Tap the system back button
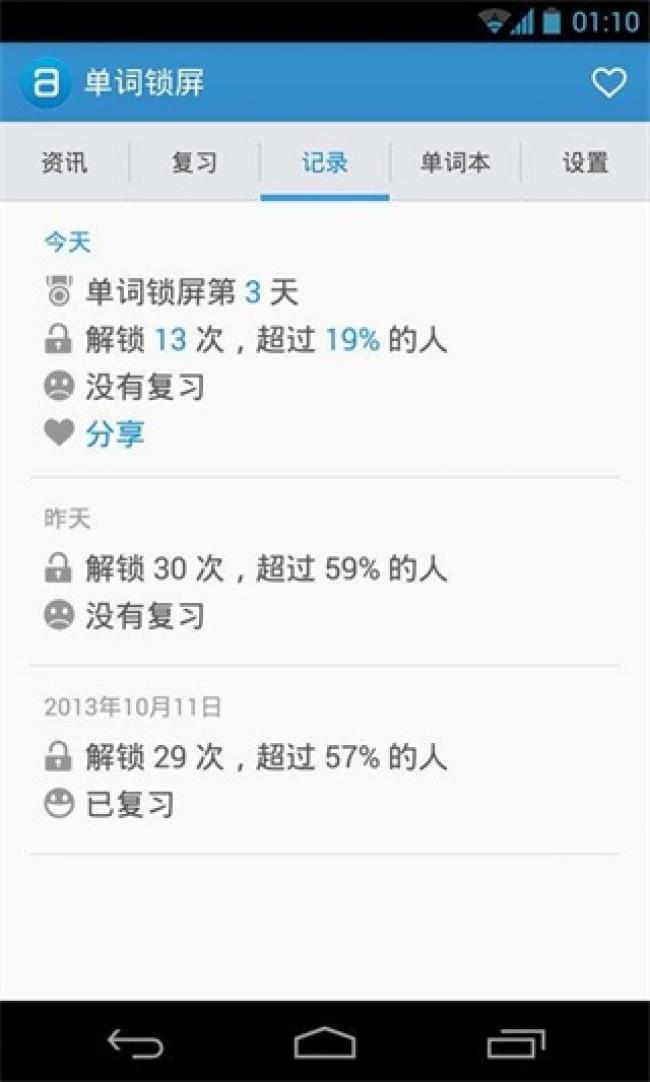 135,1041
